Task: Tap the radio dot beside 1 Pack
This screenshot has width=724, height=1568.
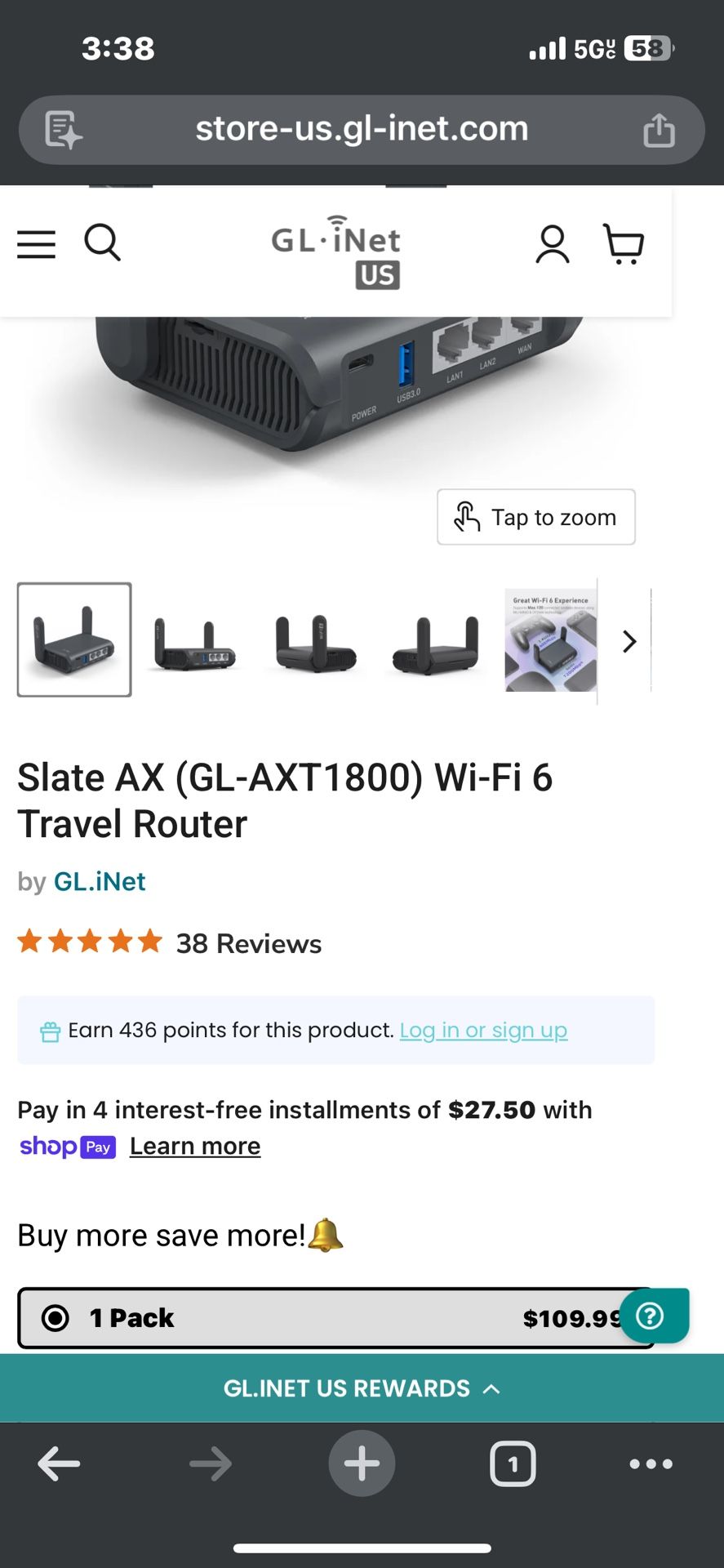Action: tap(55, 1317)
